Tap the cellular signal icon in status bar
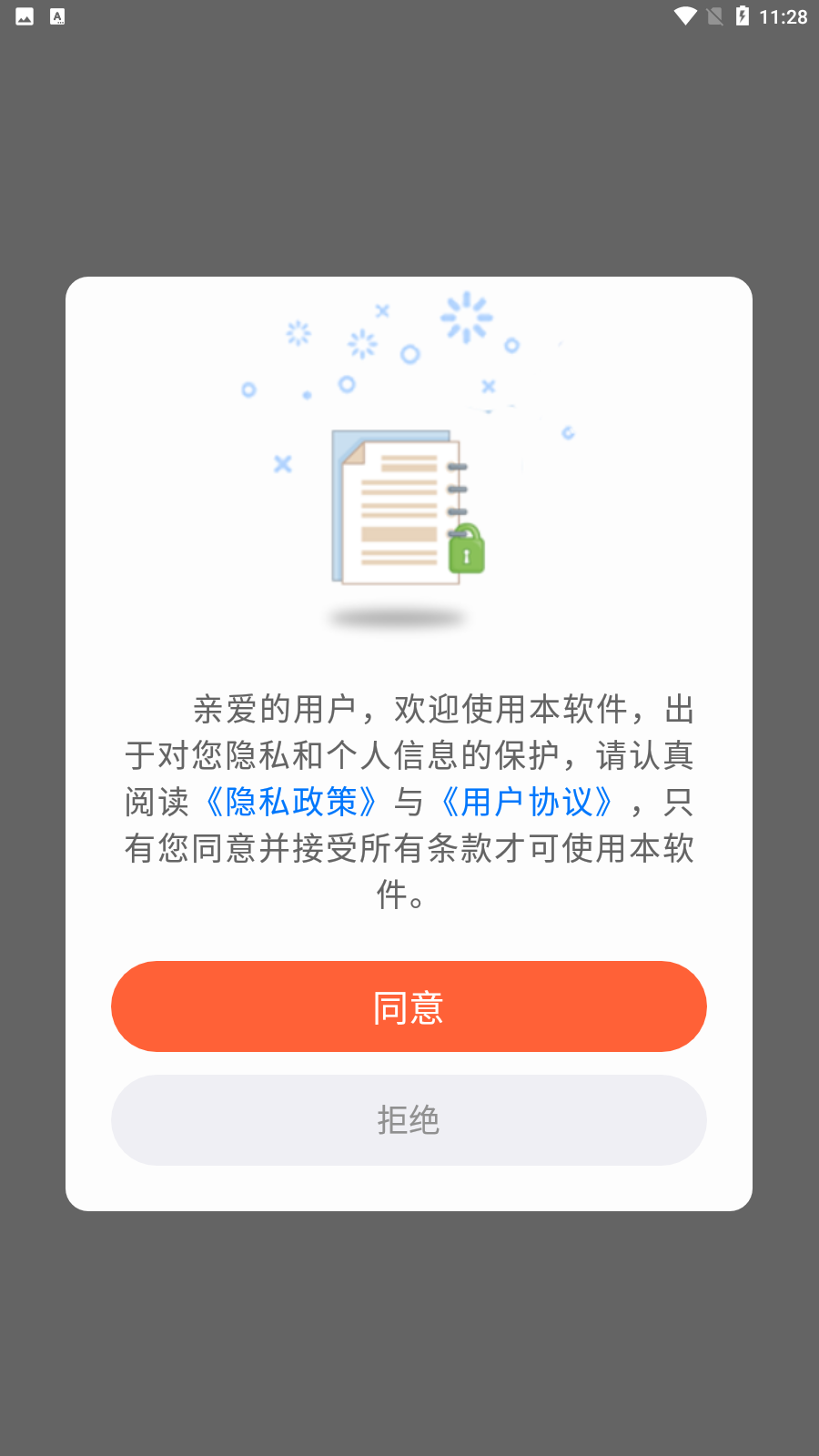Screen dimensions: 819x1456 click(x=713, y=15)
